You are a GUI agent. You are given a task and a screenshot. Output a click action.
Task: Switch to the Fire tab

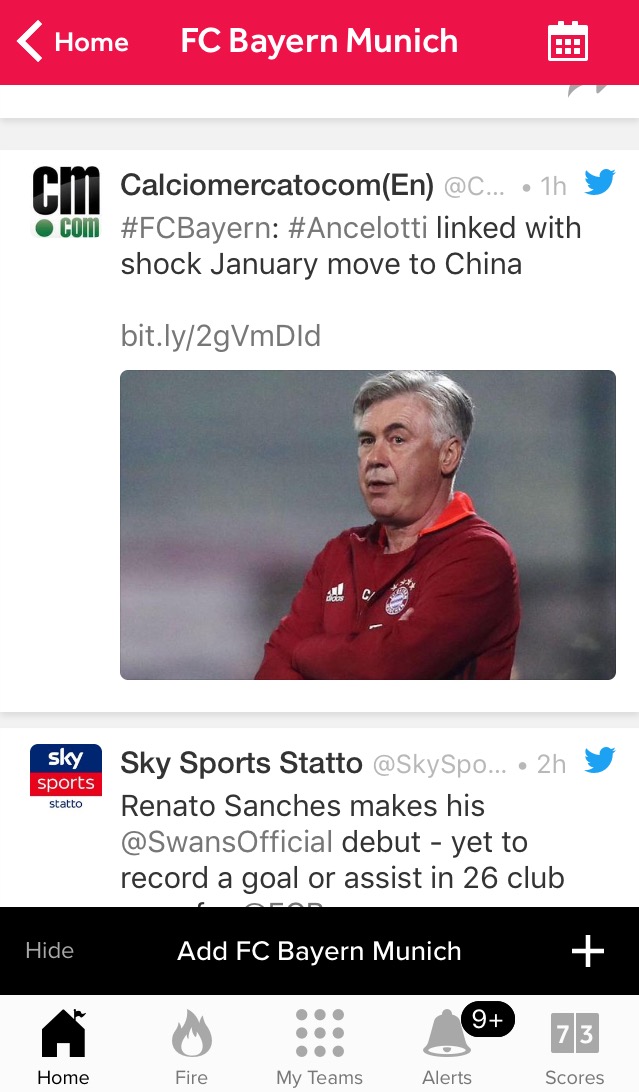[x=191, y=1046]
